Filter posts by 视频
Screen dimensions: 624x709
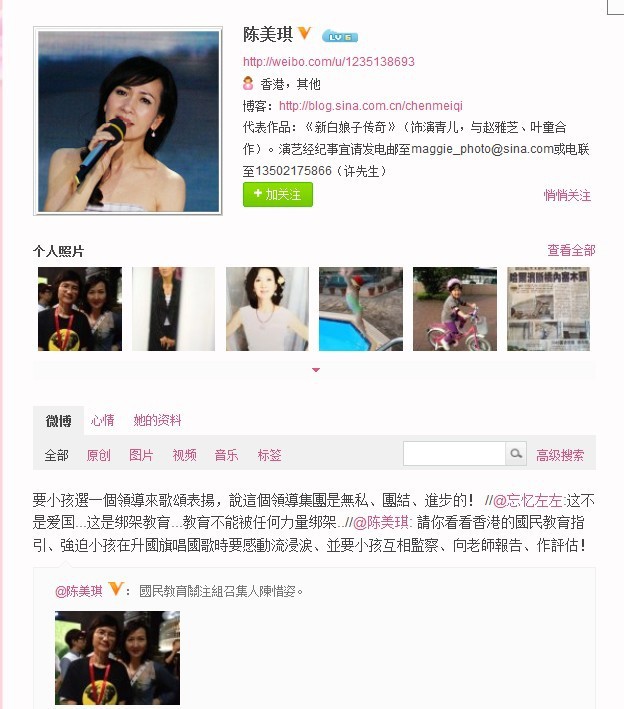184,455
